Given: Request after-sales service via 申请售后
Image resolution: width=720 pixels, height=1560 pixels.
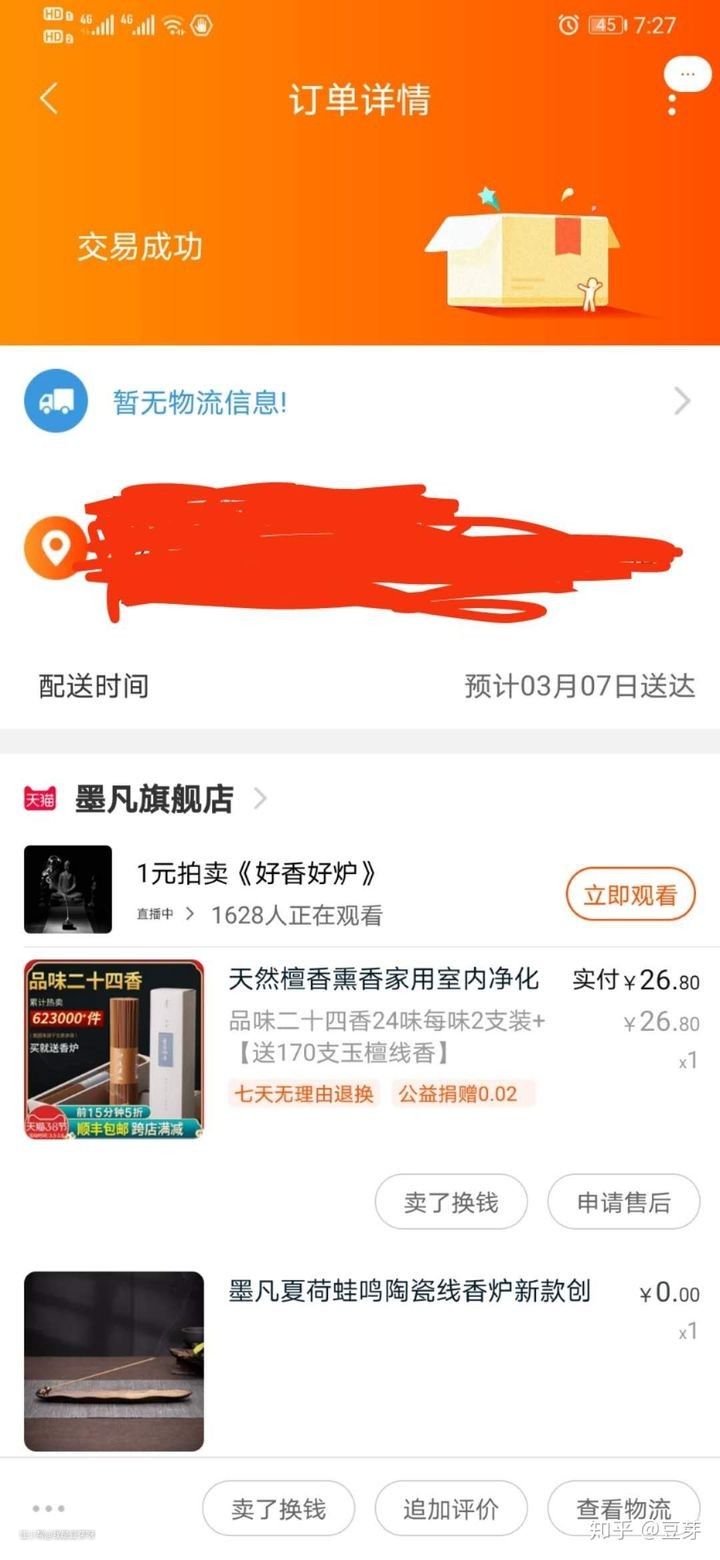Looking at the screenshot, I should 623,1202.
